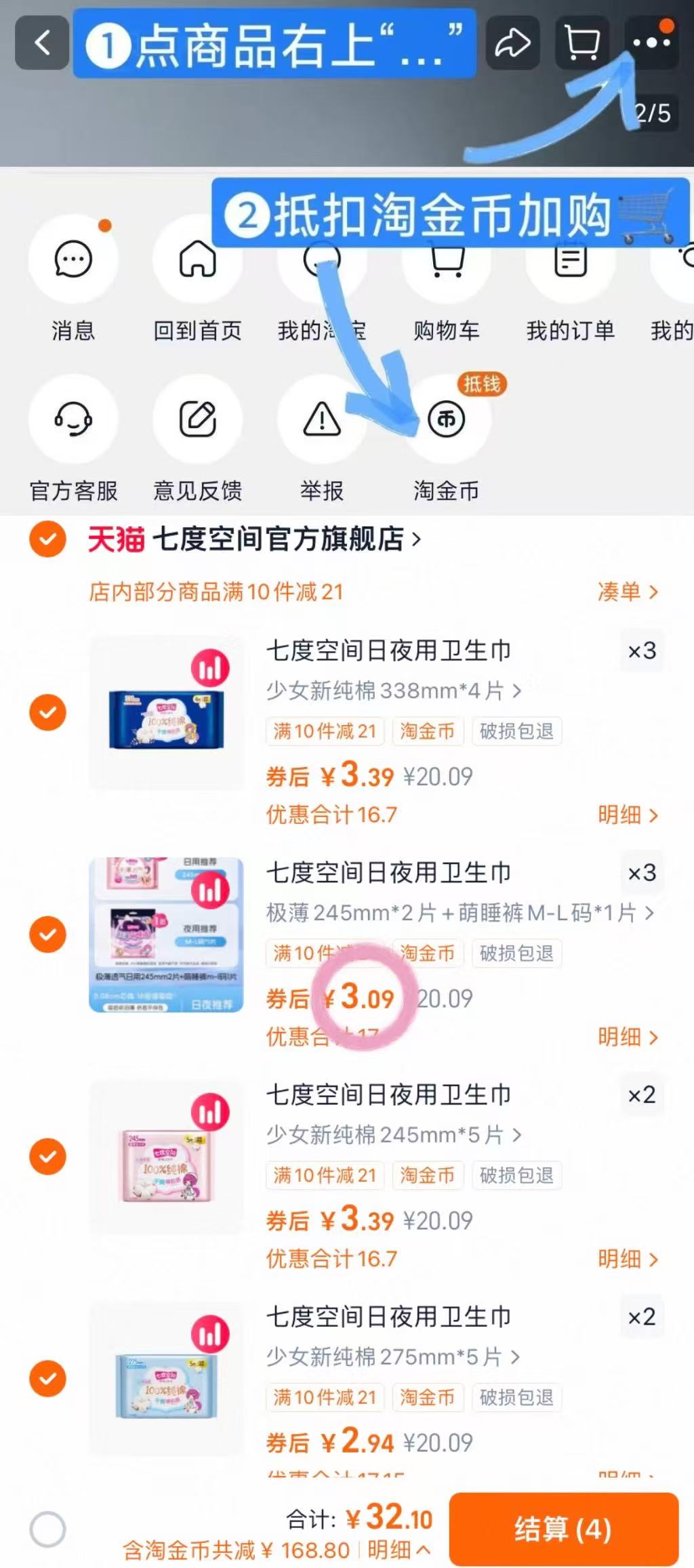Image resolution: width=694 pixels, height=1568 pixels.
Task: Tap the share icon in top bar
Action: 513,43
